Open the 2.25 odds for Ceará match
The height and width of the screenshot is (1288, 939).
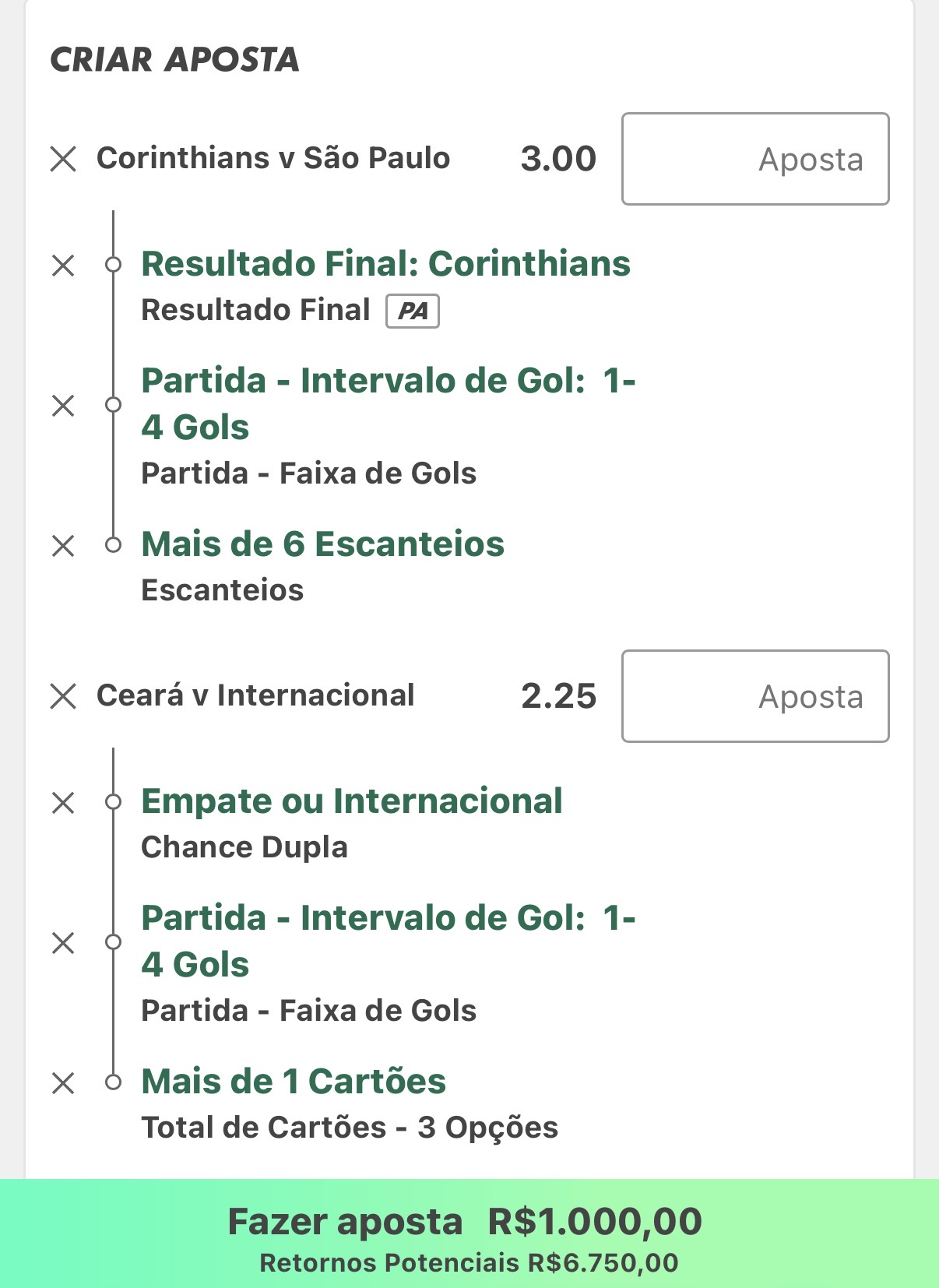[557, 695]
